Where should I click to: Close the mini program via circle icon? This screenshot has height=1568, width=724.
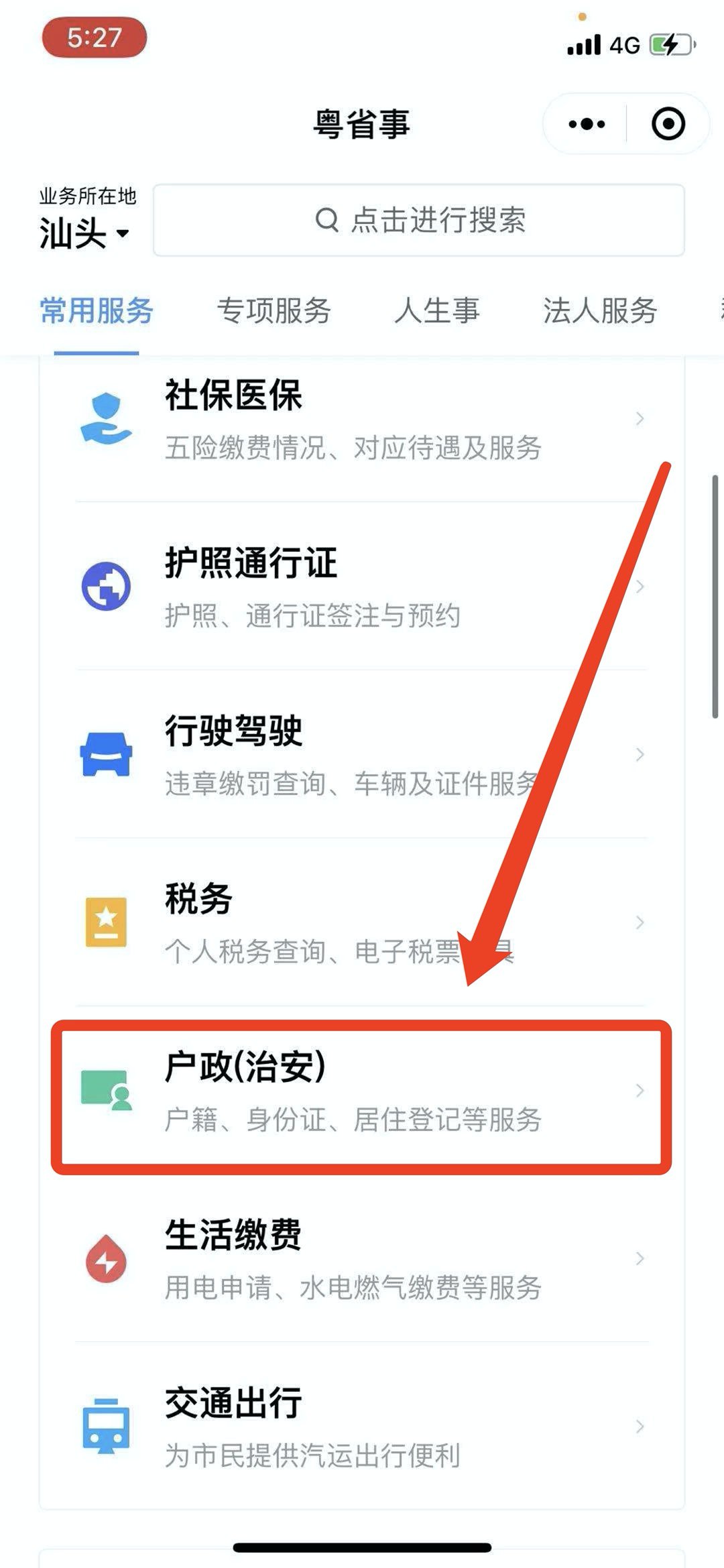pos(668,124)
